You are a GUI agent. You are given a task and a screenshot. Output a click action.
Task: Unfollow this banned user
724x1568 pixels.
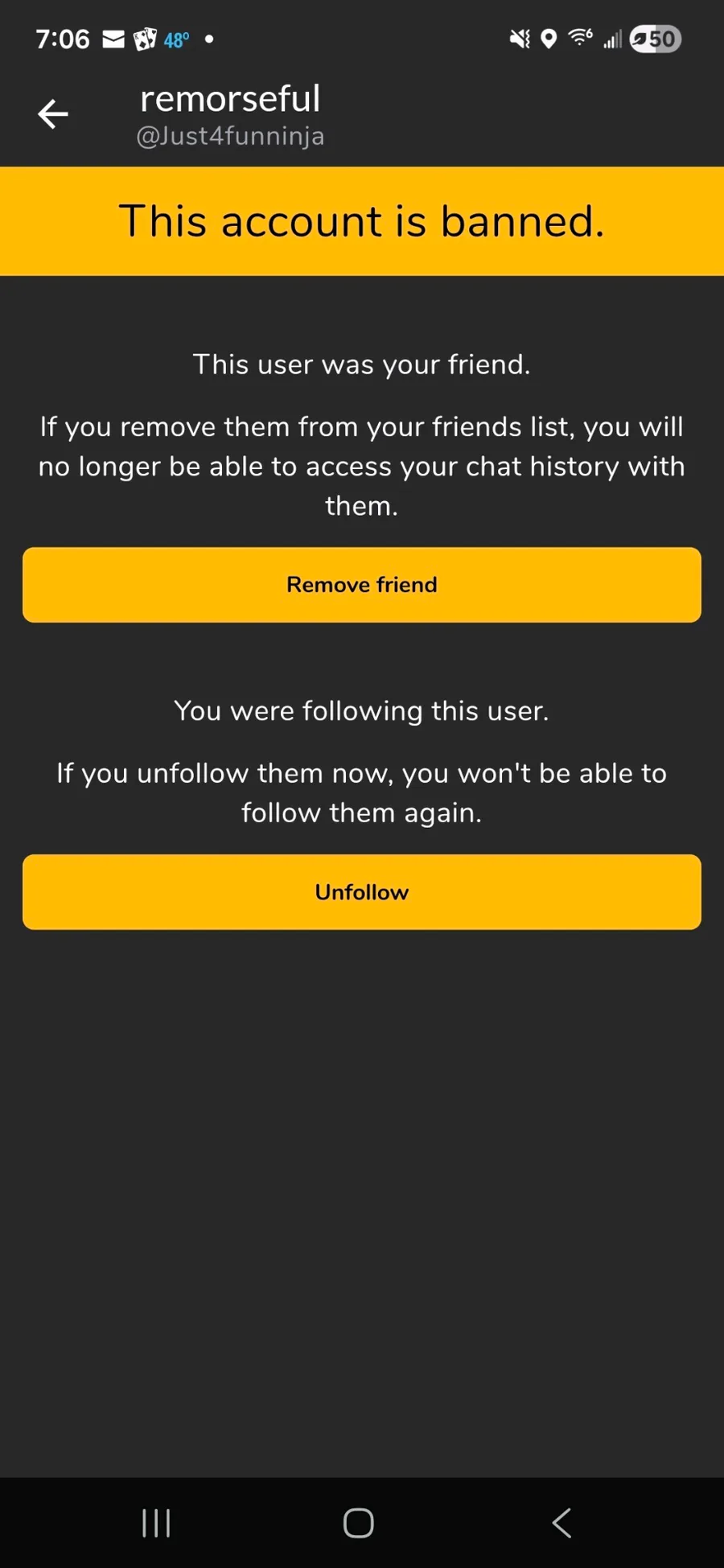[362, 892]
